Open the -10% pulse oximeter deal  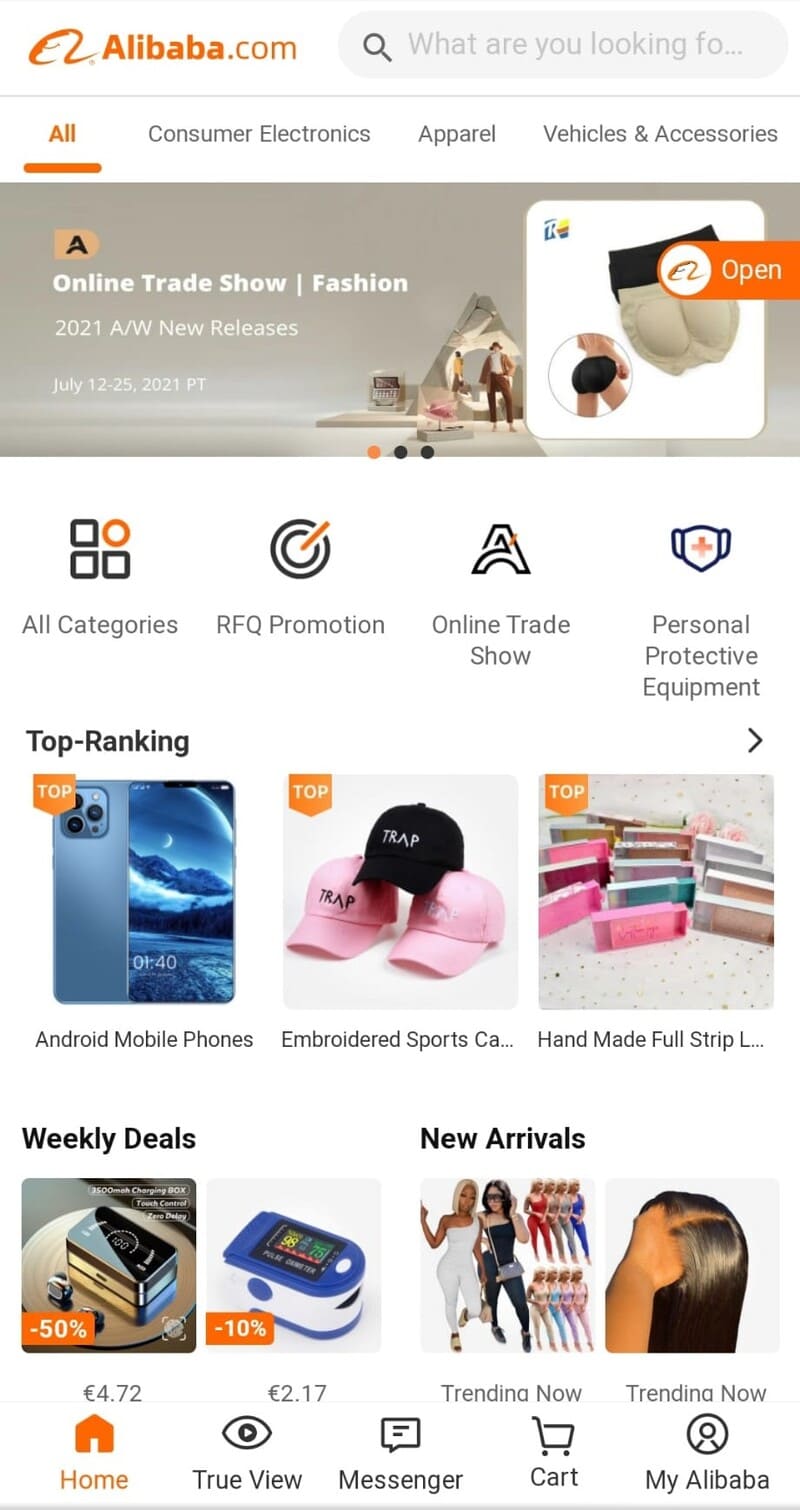click(293, 1265)
